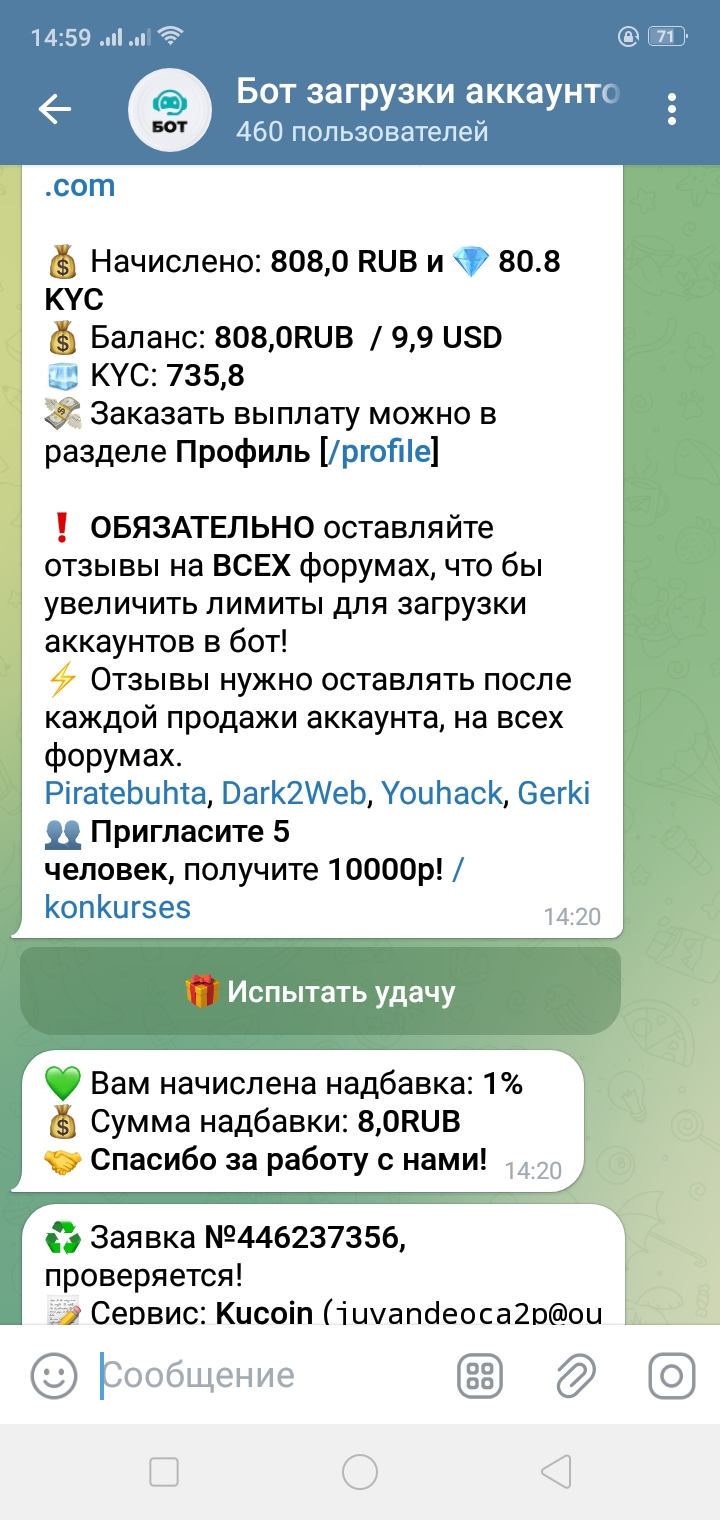Viewport: 720px width, 1520px height.
Task: Follow the Youhack link
Action: pyautogui.click(x=442, y=794)
